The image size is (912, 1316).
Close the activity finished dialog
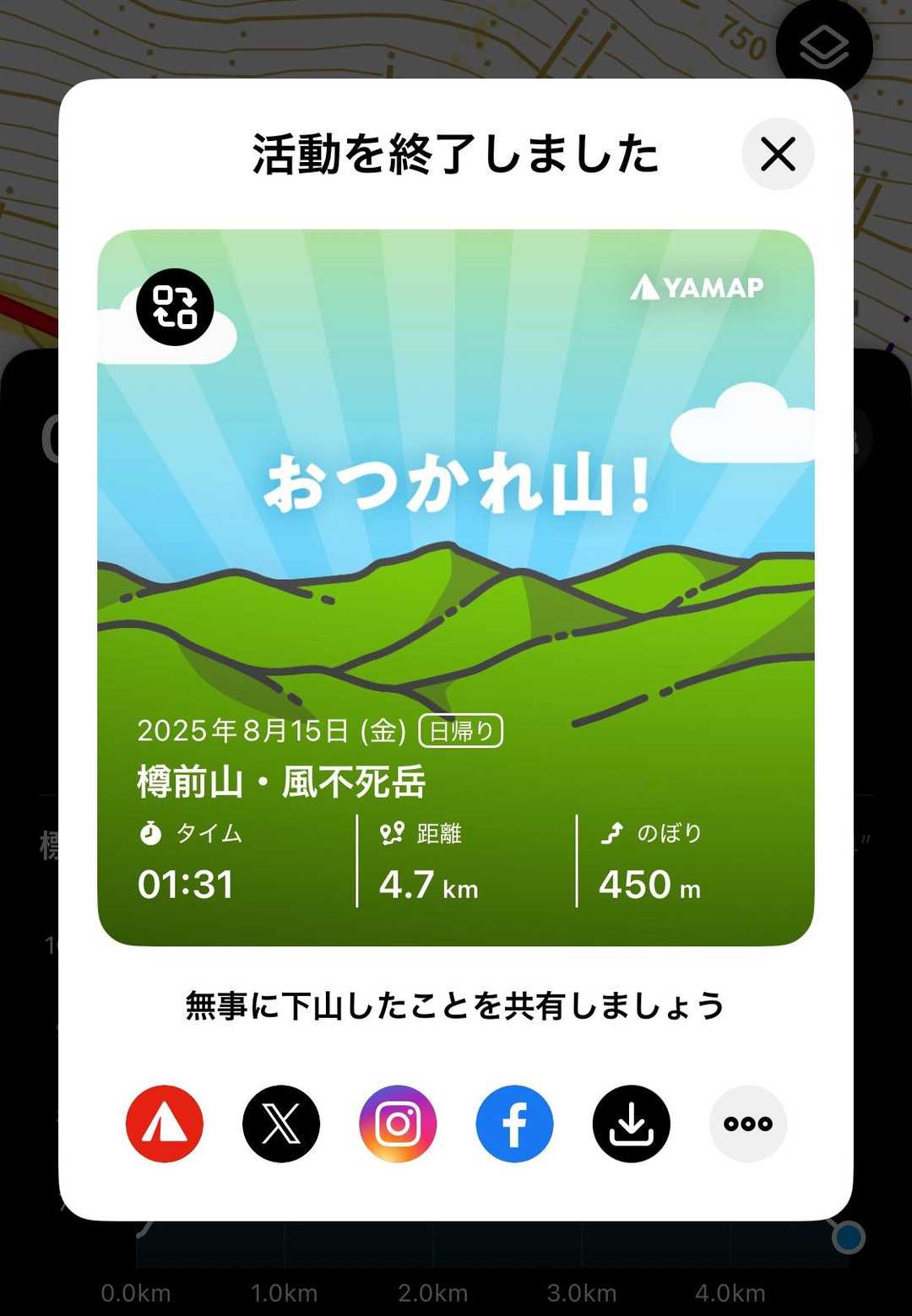tap(778, 154)
